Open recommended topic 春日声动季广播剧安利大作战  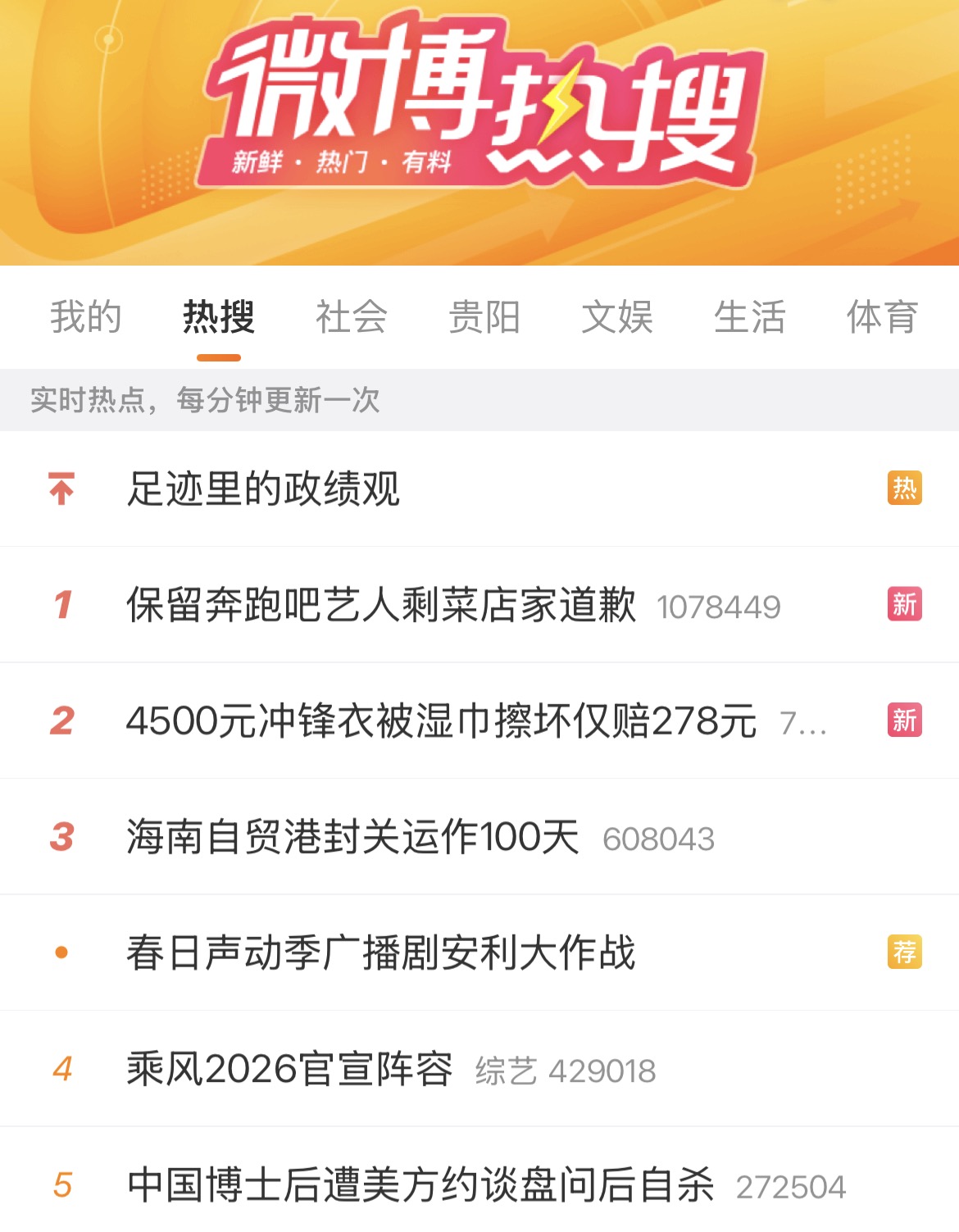click(x=381, y=952)
